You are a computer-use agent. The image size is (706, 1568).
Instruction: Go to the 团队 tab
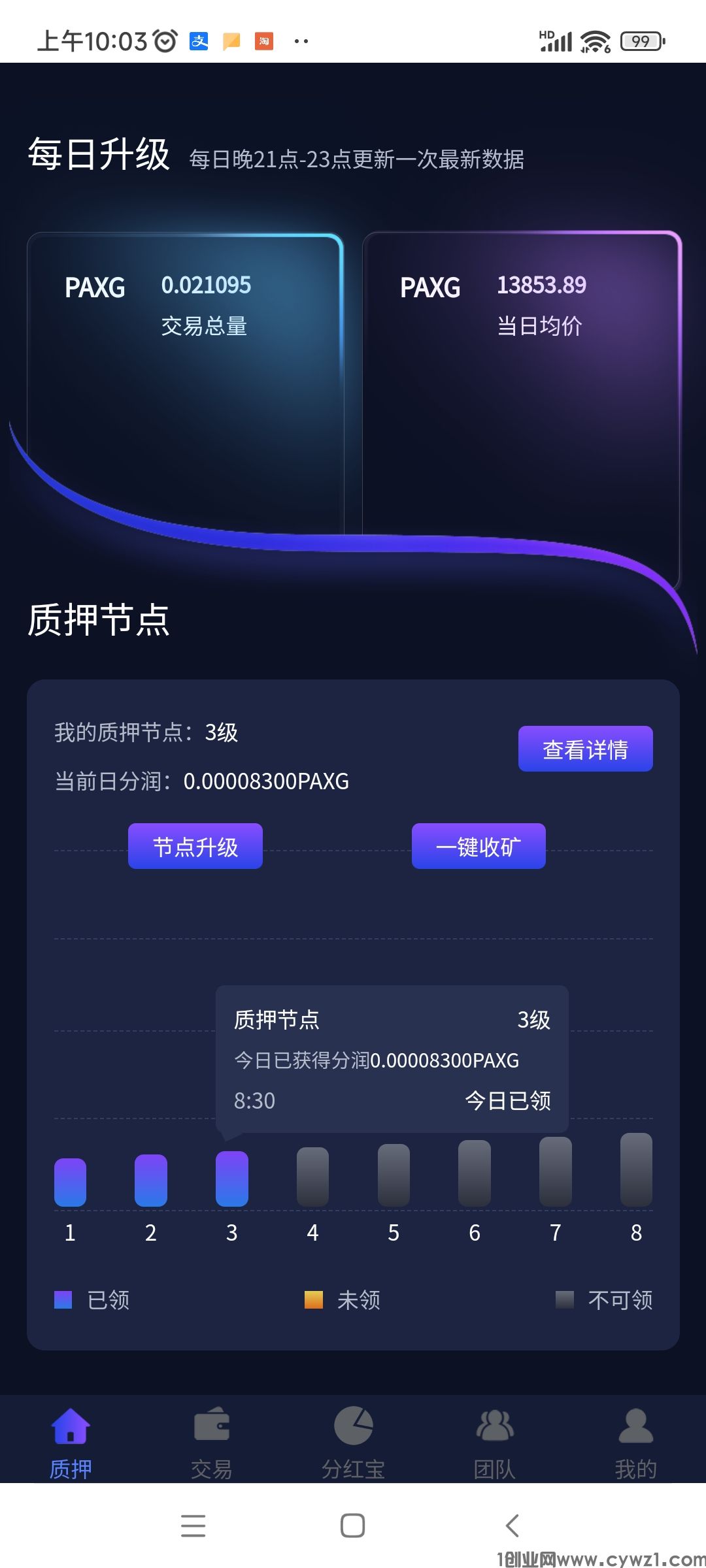coord(495,1441)
